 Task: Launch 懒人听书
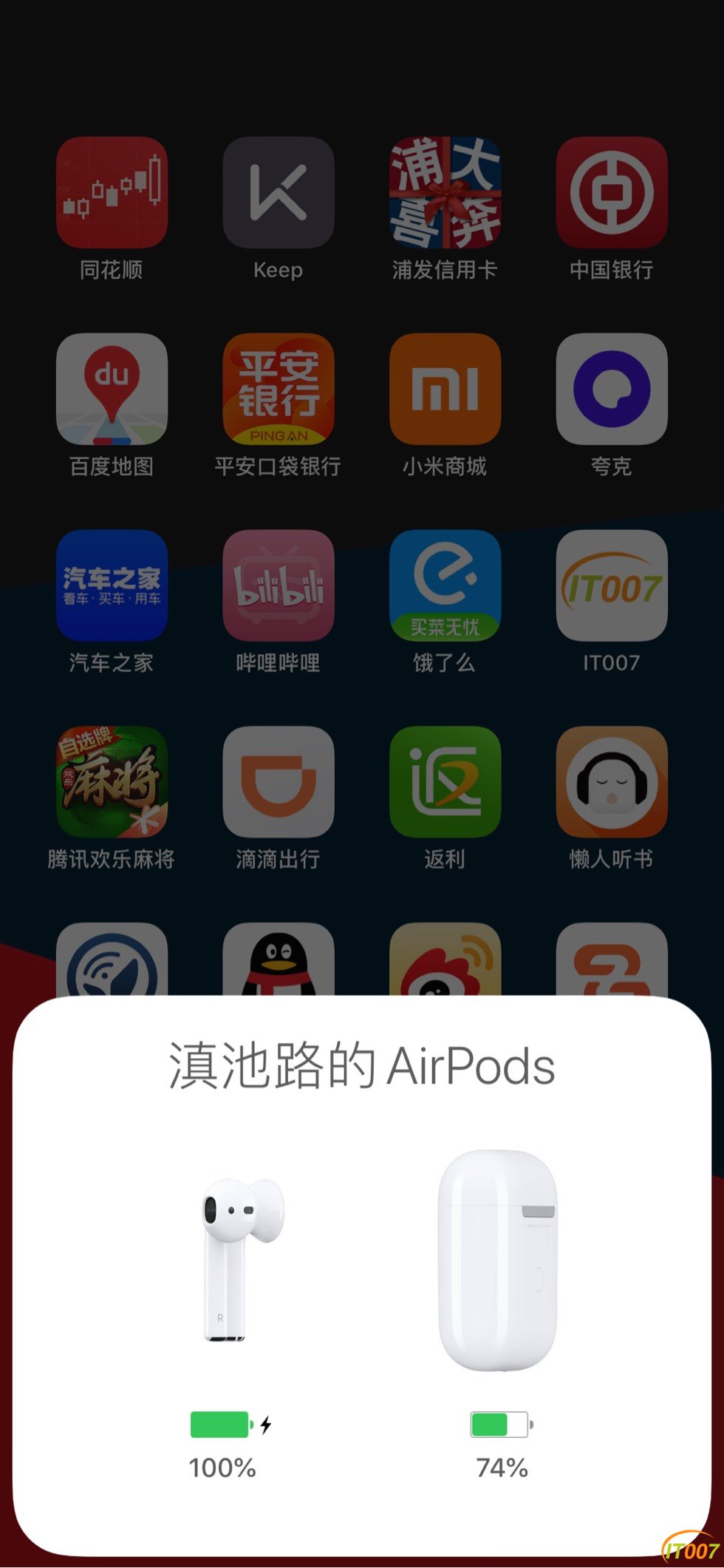tap(612, 782)
